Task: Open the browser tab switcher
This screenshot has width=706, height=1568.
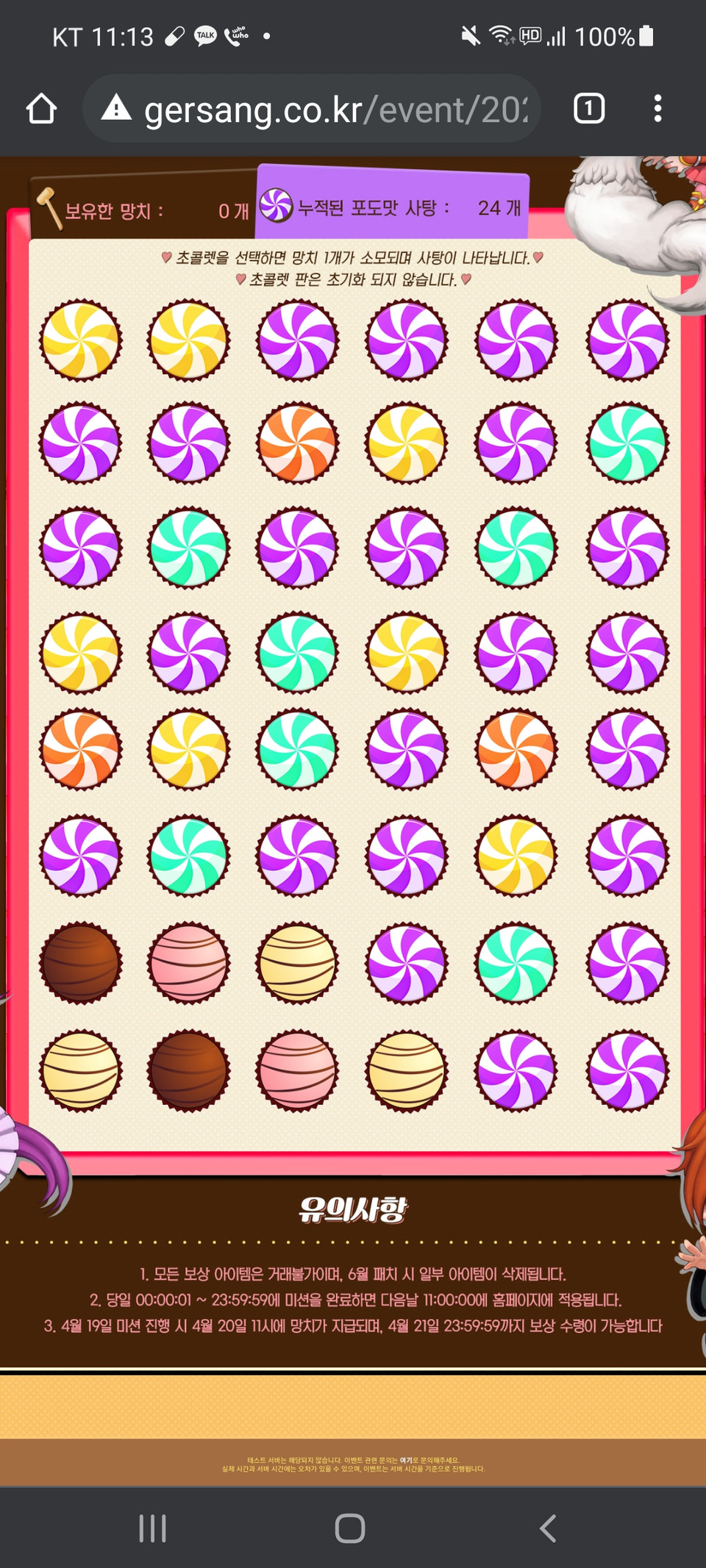Action: tap(588, 109)
